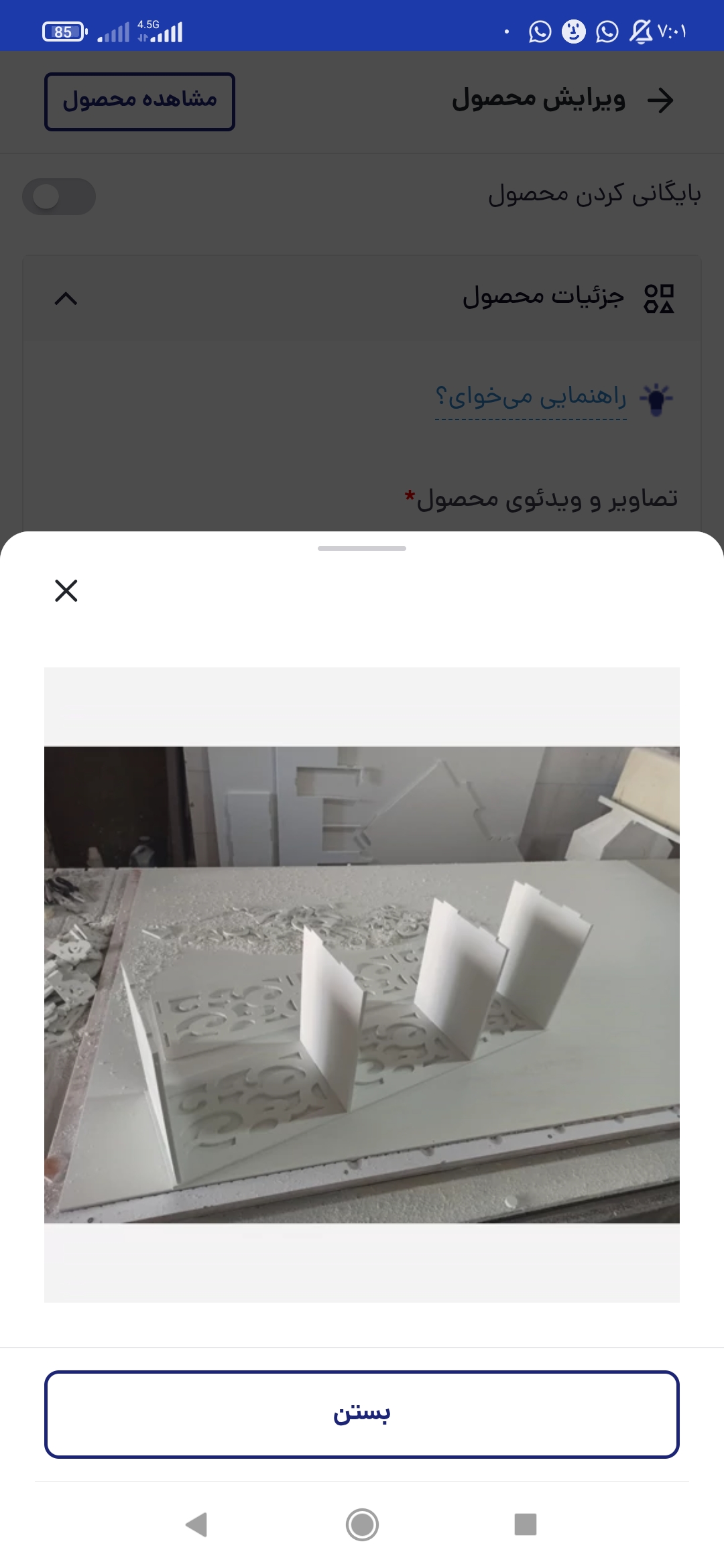Go back with the system back button

(x=196, y=1524)
